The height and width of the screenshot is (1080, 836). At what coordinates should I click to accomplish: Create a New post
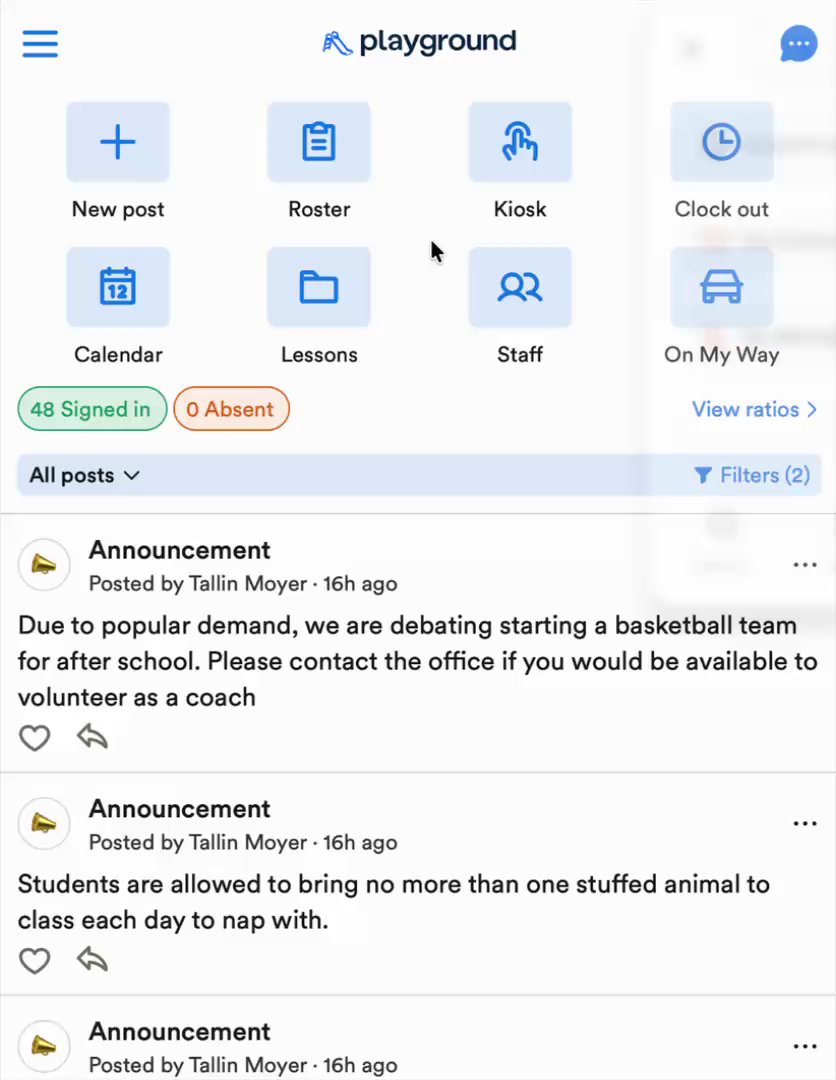coord(118,143)
